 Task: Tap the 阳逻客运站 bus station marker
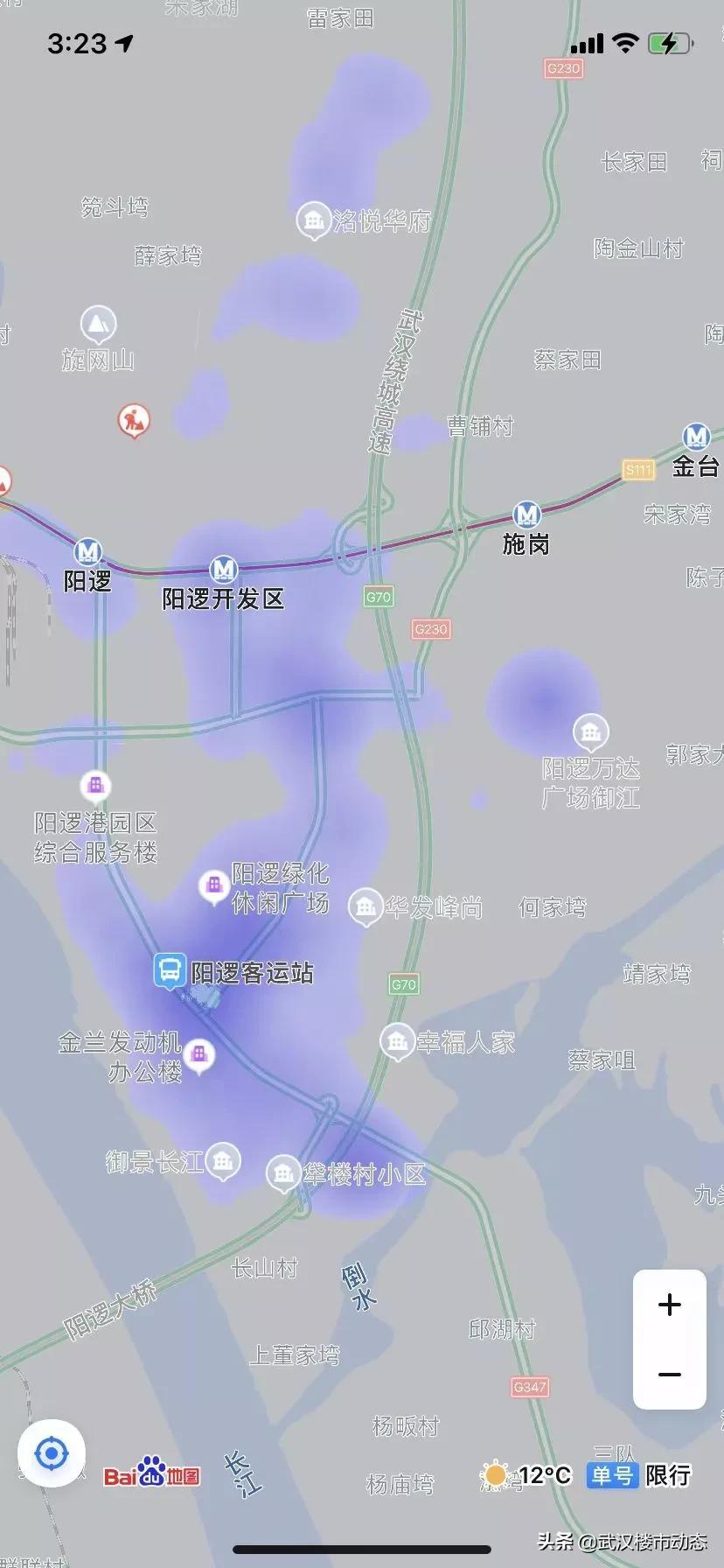(x=169, y=971)
